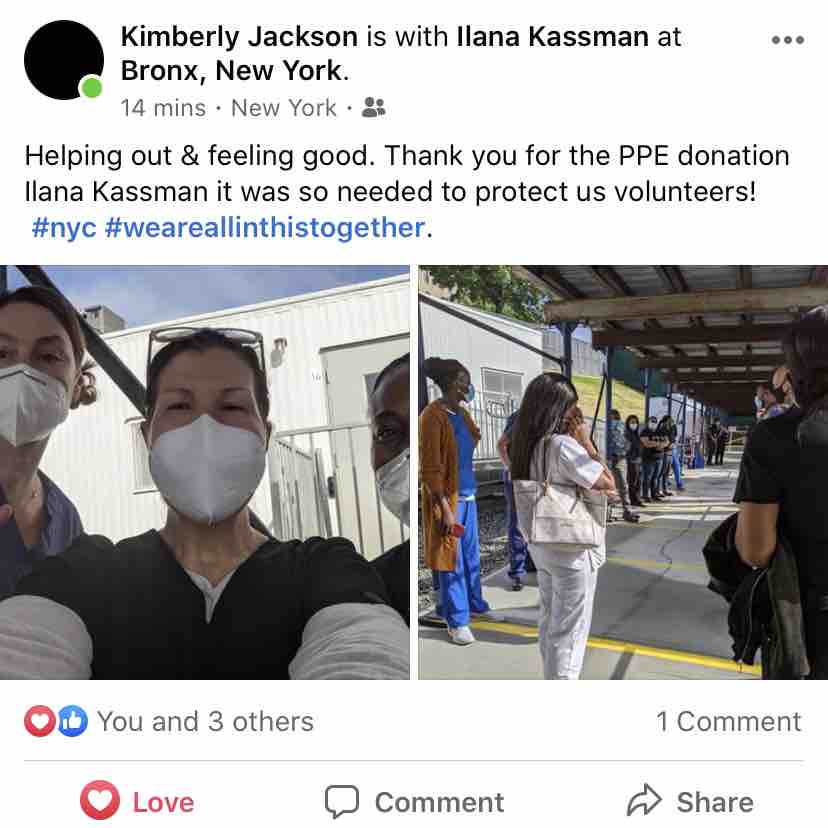View who reacted: You and 3 others

click(204, 721)
